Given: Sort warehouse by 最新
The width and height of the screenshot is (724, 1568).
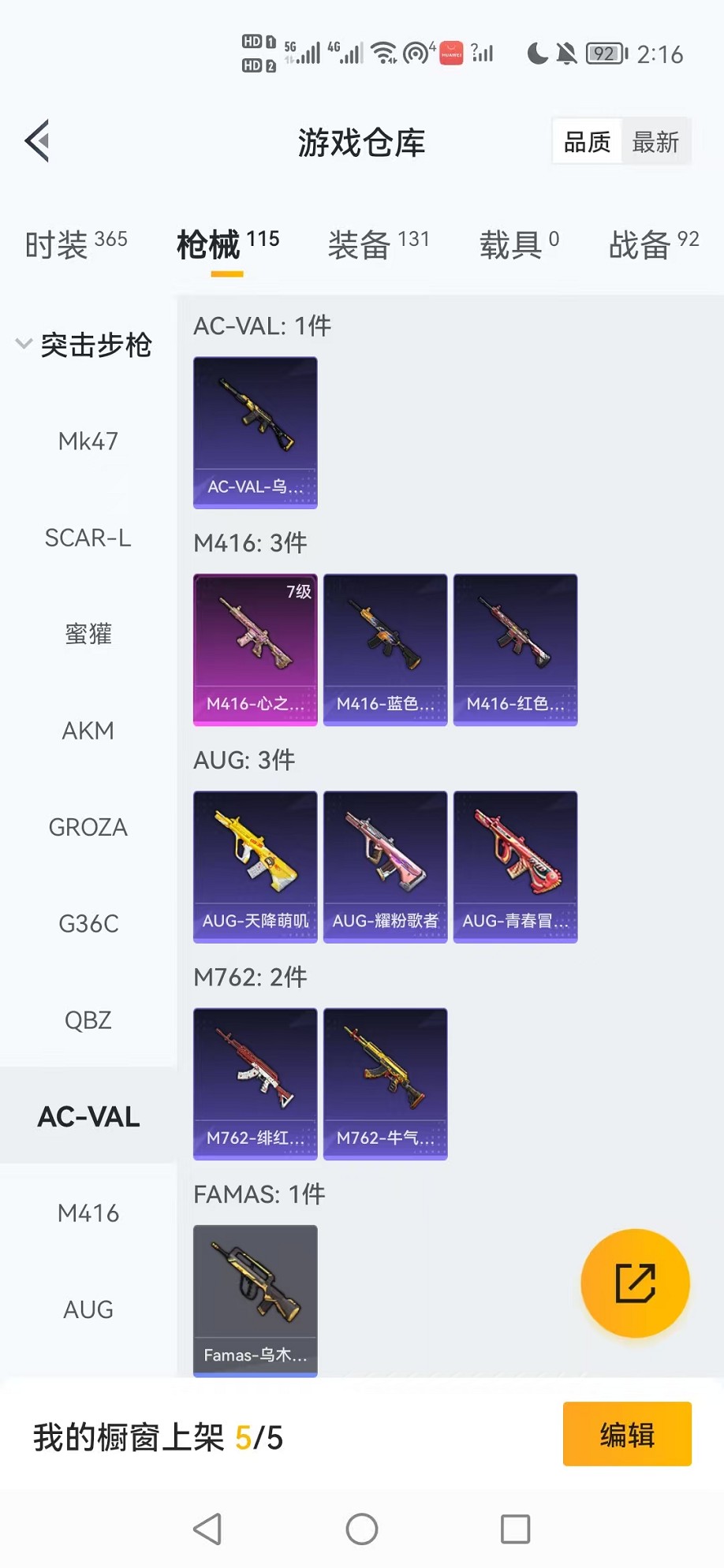Looking at the screenshot, I should pyautogui.click(x=655, y=142).
